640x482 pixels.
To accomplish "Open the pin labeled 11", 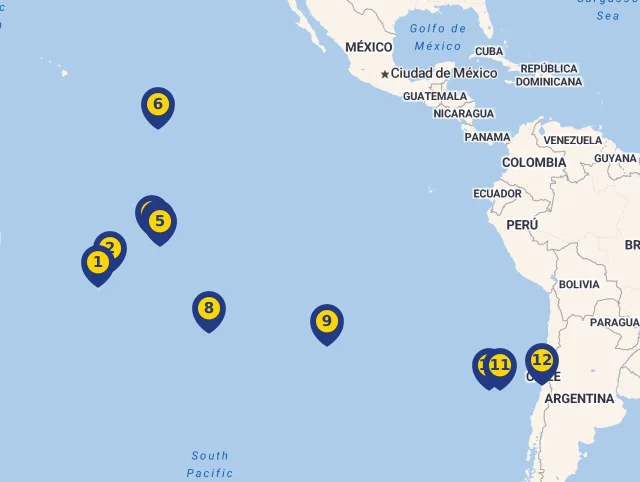I will [501, 366].
